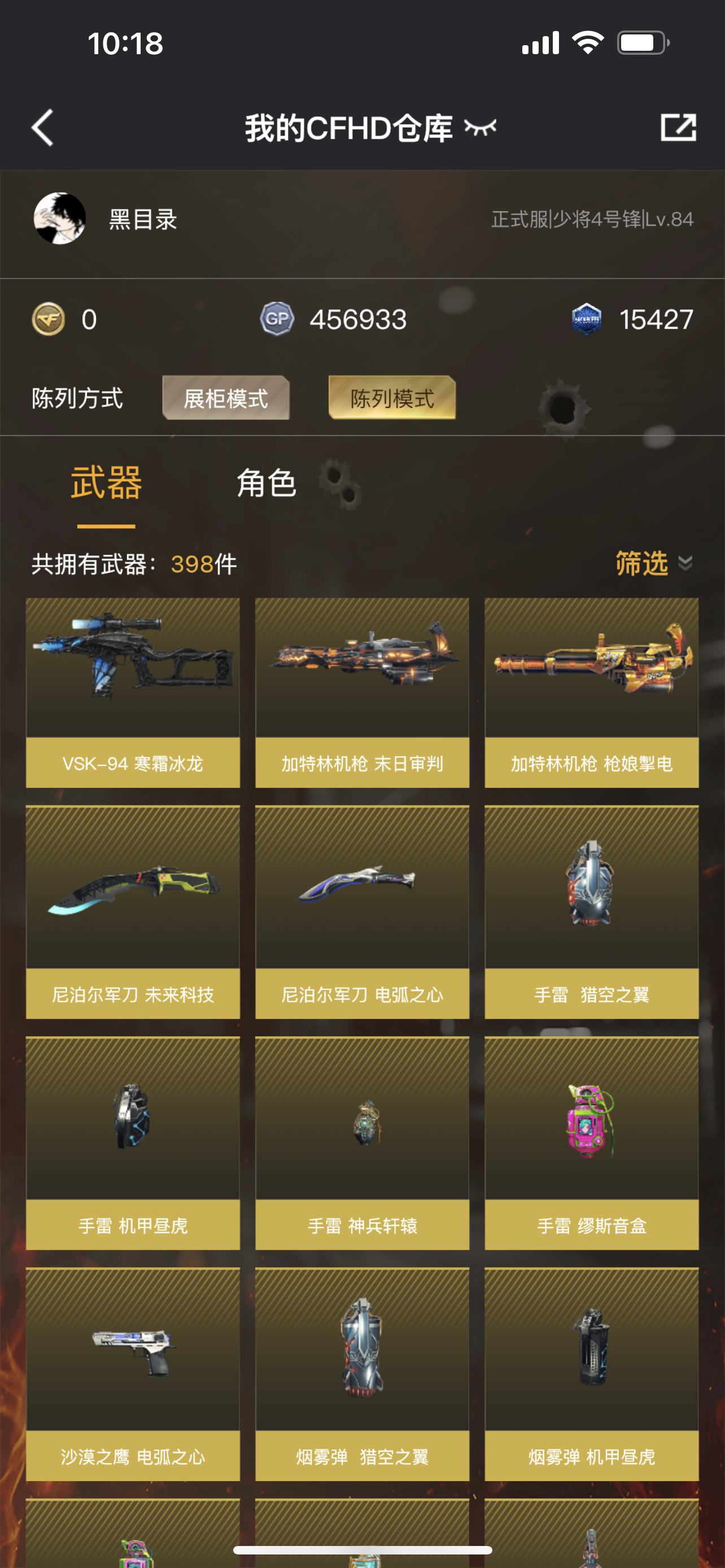725x1568 pixels.
Task: Open VSK-94 寒霜冰龙 weapon card
Action: coord(133,692)
